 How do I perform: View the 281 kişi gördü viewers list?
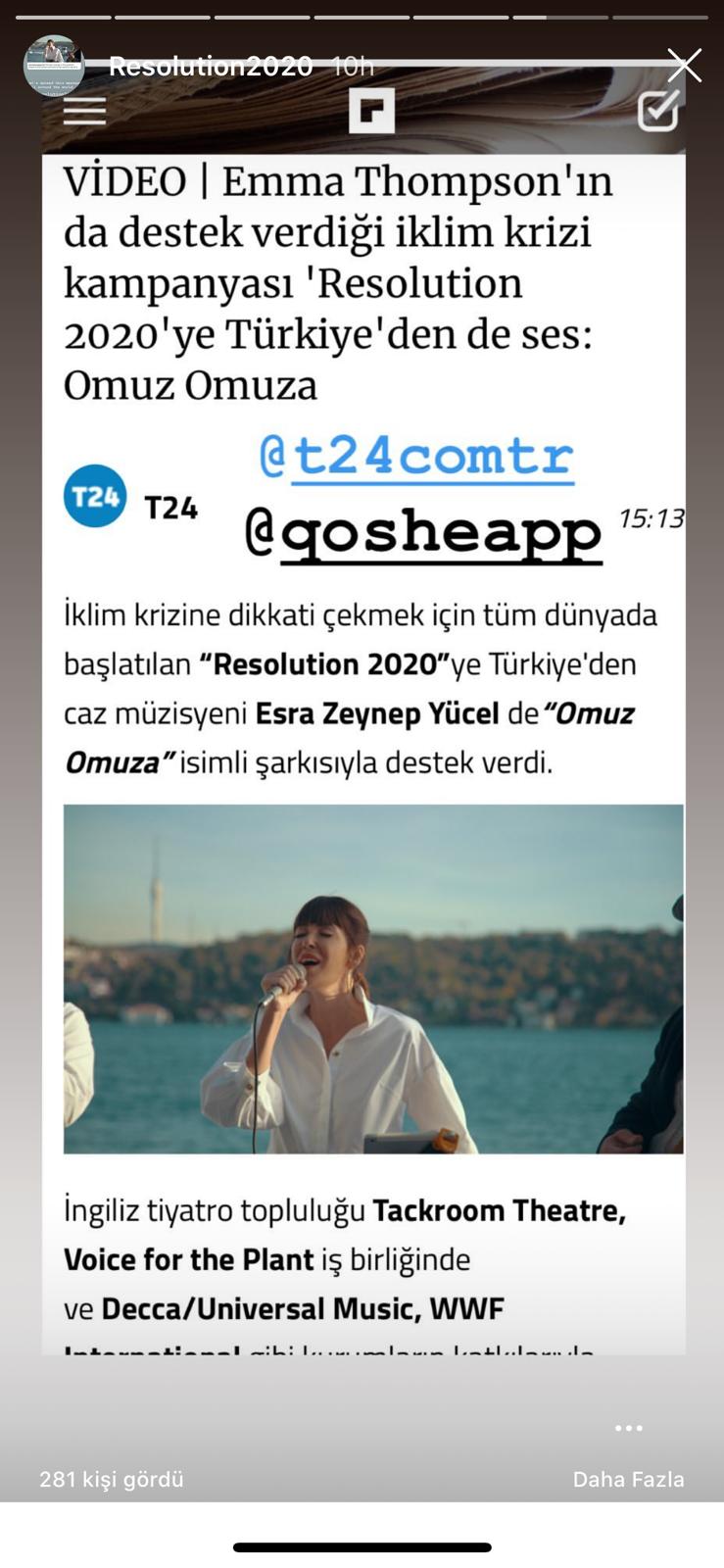pyautogui.click(x=112, y=1479)
